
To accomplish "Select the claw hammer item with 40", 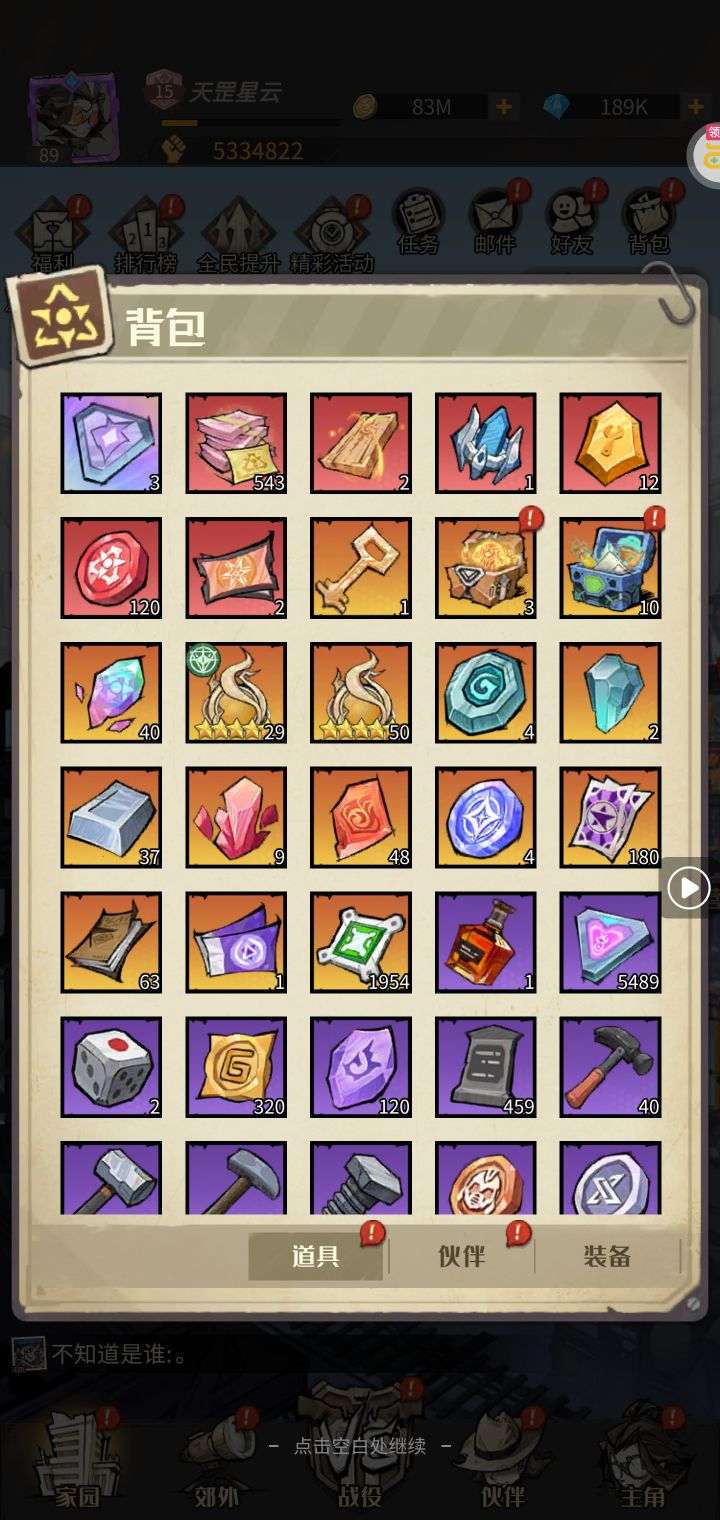I will point(610,1067).
